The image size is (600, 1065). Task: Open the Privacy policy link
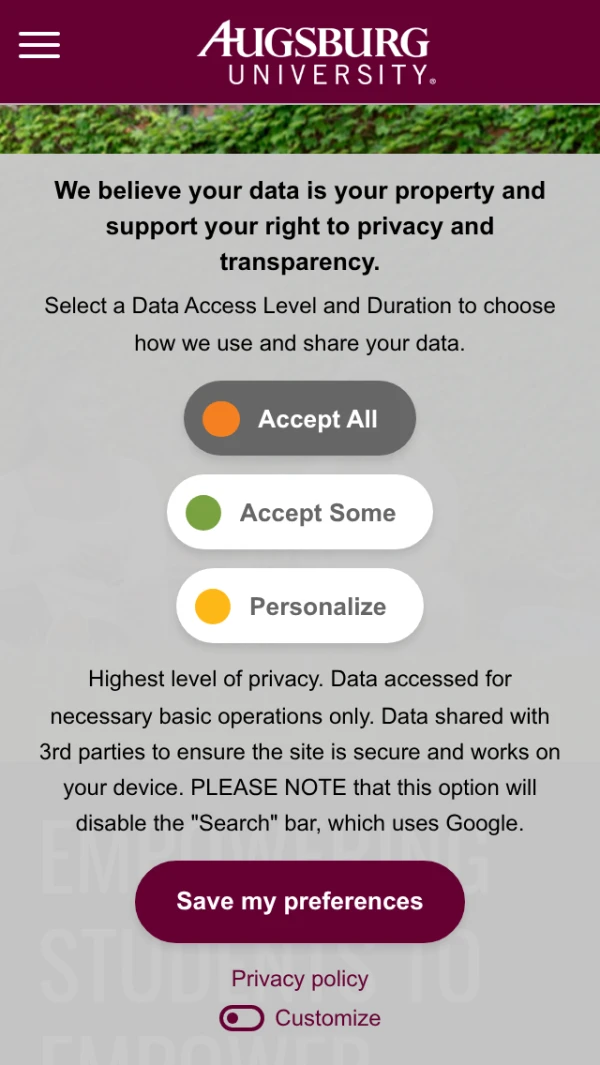(x=300, y=979)
